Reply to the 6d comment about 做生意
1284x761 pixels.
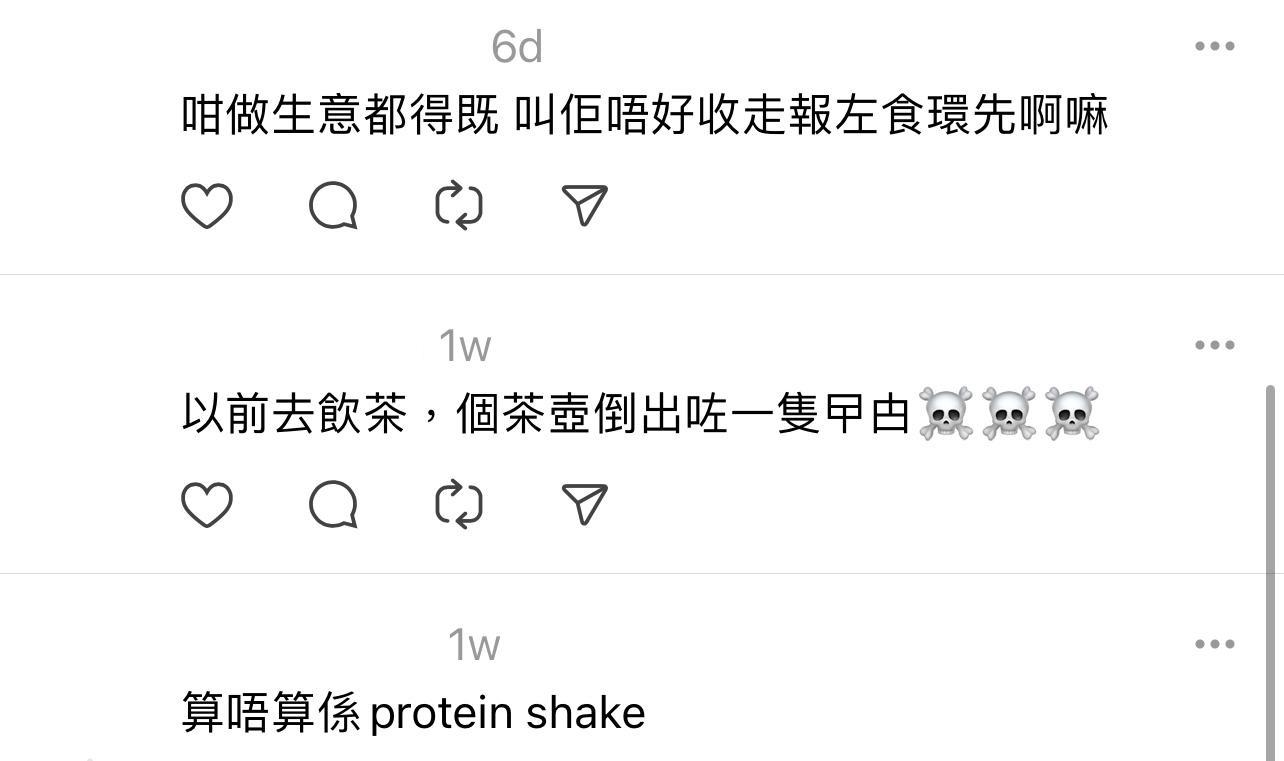click(333, 206)
